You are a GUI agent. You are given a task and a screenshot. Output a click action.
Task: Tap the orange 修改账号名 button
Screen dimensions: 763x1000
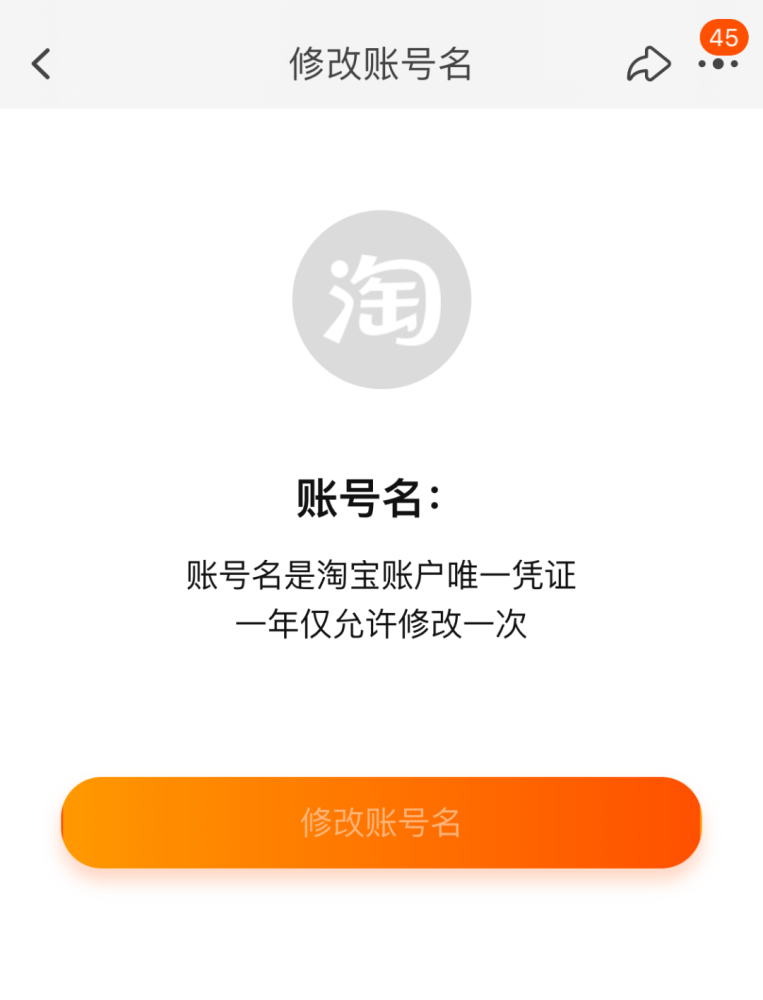381,823
